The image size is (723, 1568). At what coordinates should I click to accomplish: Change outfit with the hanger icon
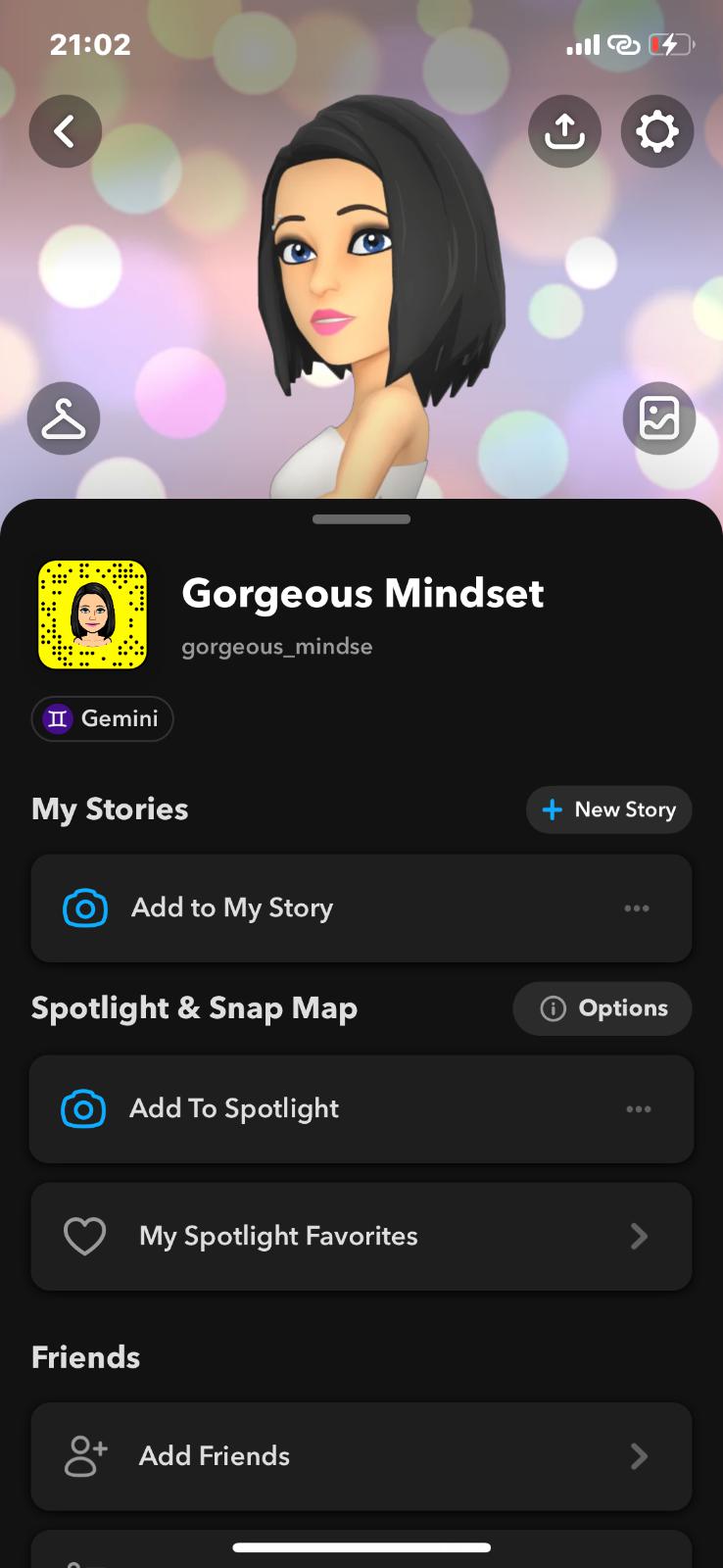[x=64, y=418]
